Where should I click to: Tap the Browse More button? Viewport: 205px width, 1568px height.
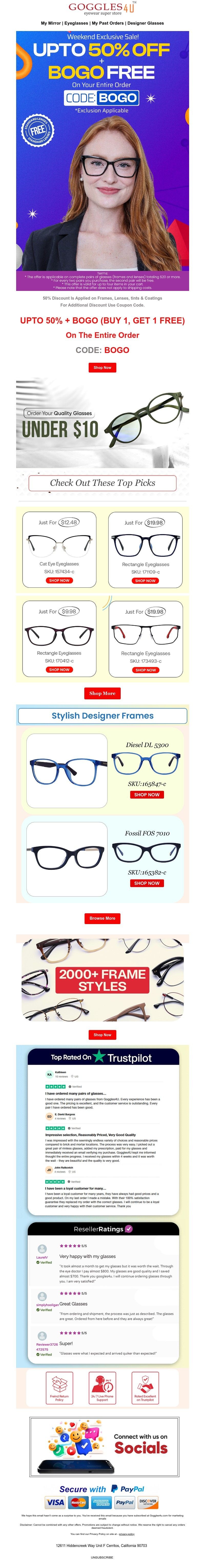click(102, 918)
